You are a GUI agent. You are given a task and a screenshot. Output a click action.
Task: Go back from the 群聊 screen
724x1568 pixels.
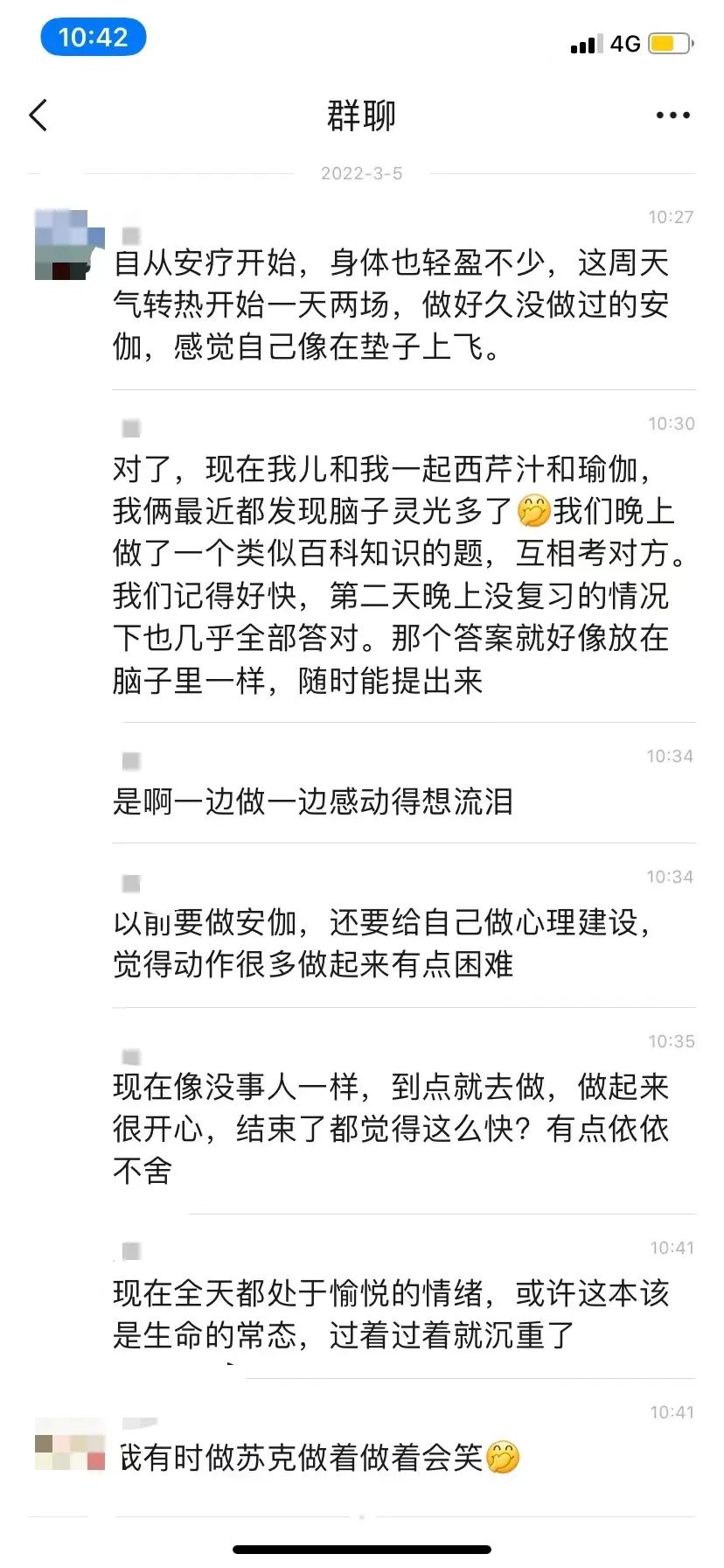click(38, 115)
